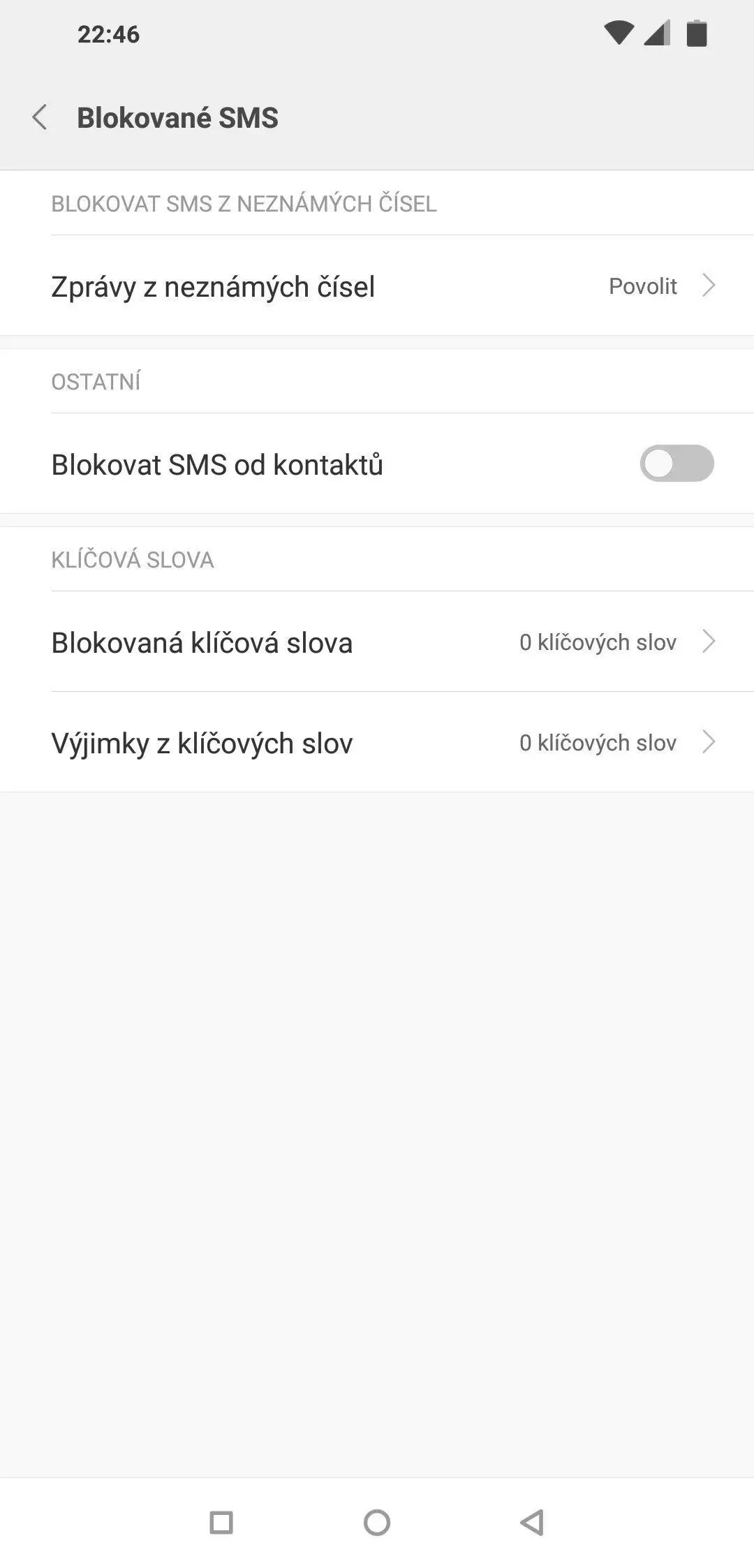
Task: Go back from Blokované SMS
Action: coord(40,117)
